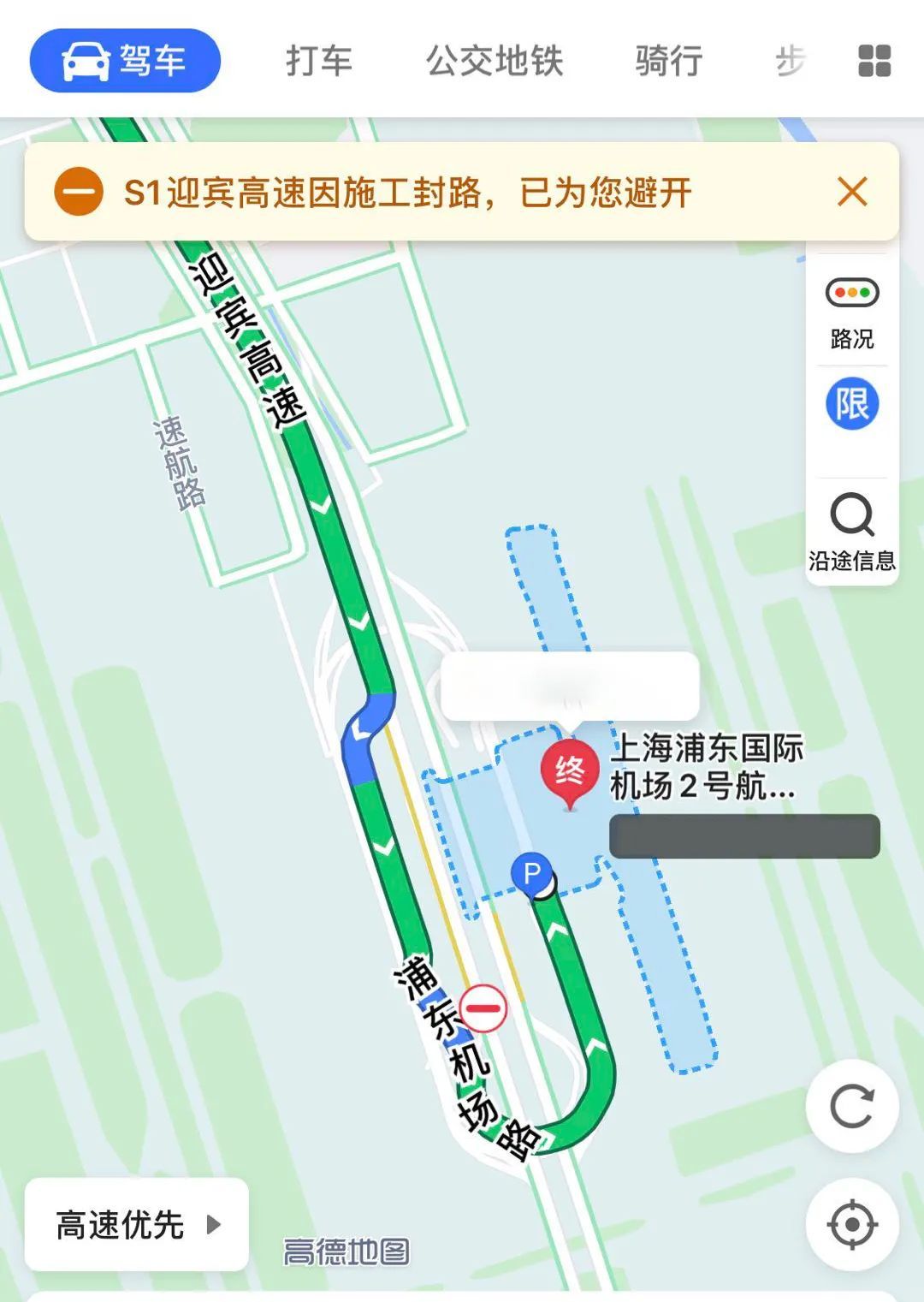The width and height of the screenshot is (924, 1302).
Task: Tap the P parking marker
Action: click(x=532, y=874)
